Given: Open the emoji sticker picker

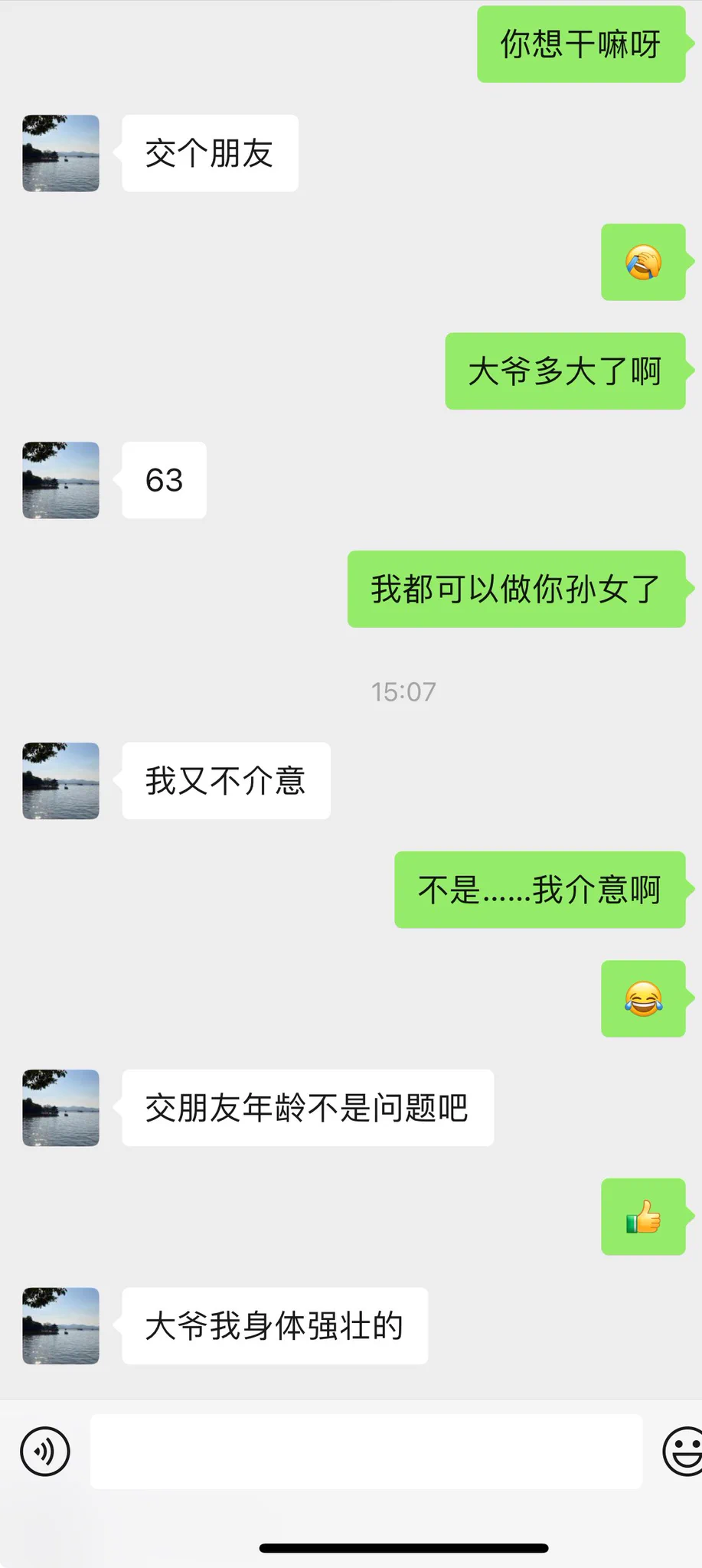Looking at the screenshot, I should [x=683, y=1451].
